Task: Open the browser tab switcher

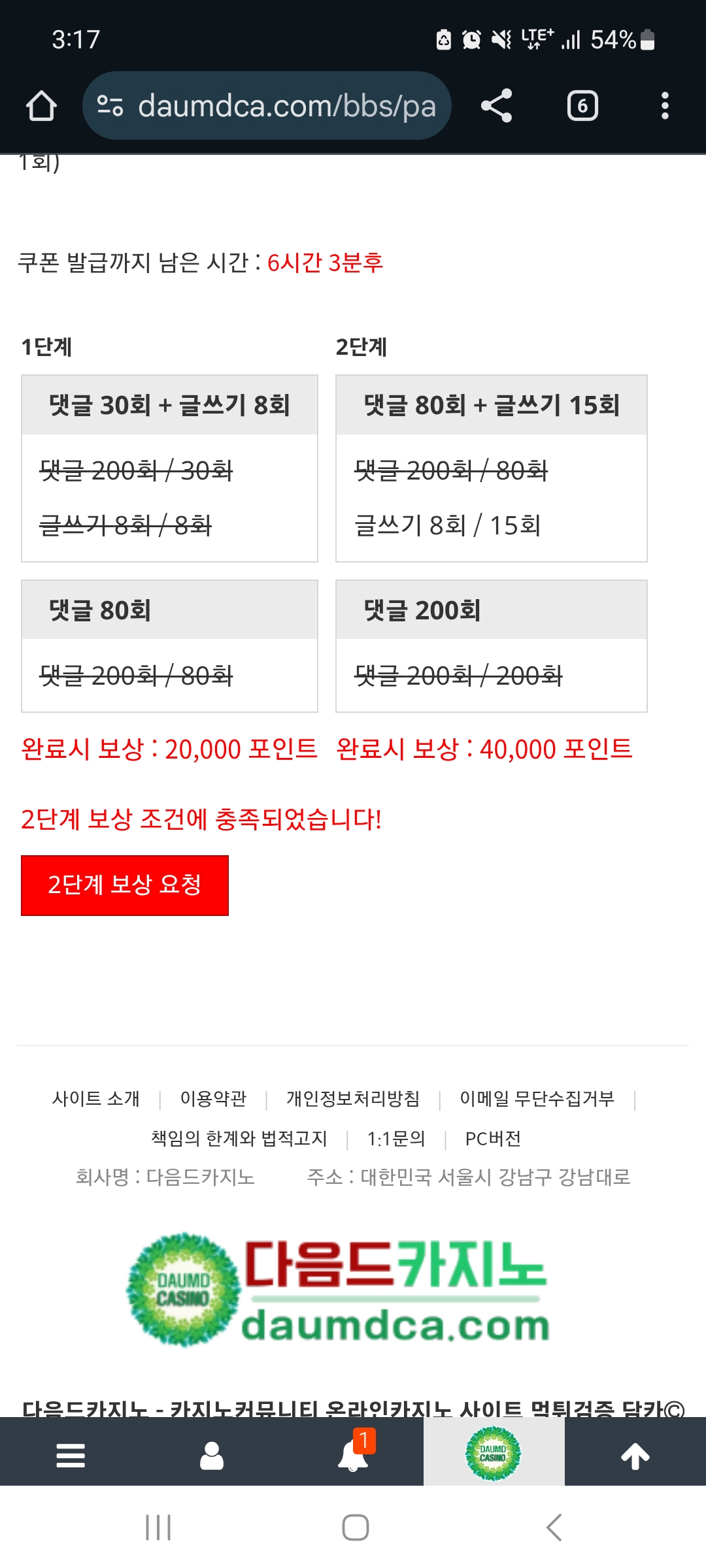Action: point(582,106)
